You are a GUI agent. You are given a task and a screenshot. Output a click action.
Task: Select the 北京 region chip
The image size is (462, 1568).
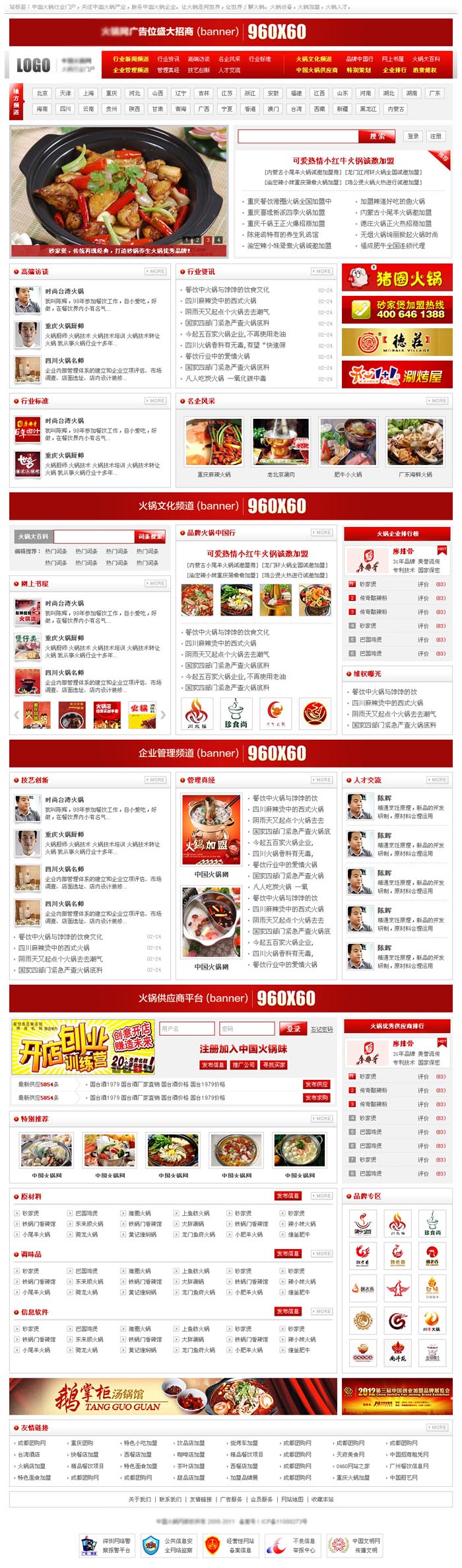[42, 93]
